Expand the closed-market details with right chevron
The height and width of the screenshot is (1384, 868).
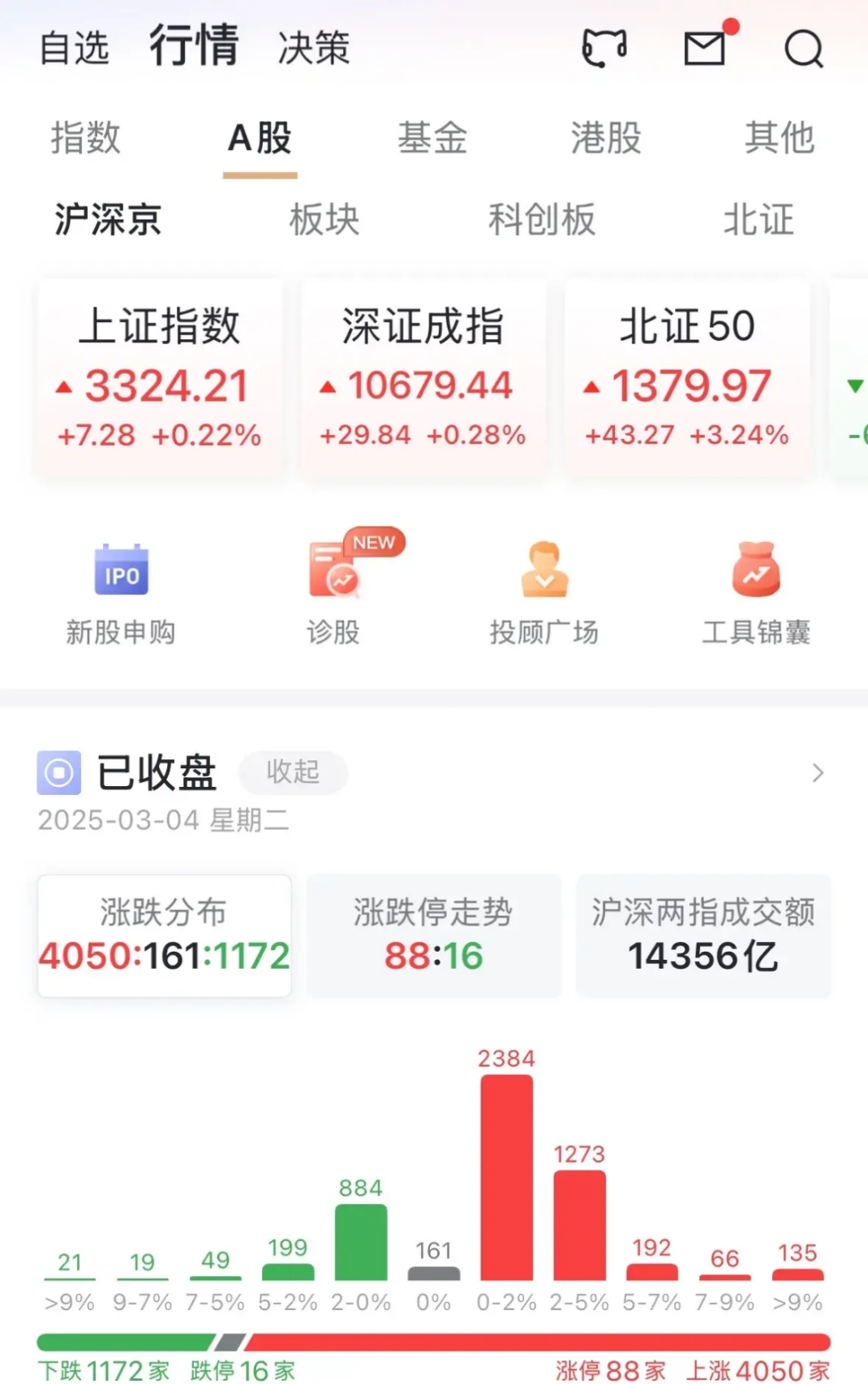[818, 773]
